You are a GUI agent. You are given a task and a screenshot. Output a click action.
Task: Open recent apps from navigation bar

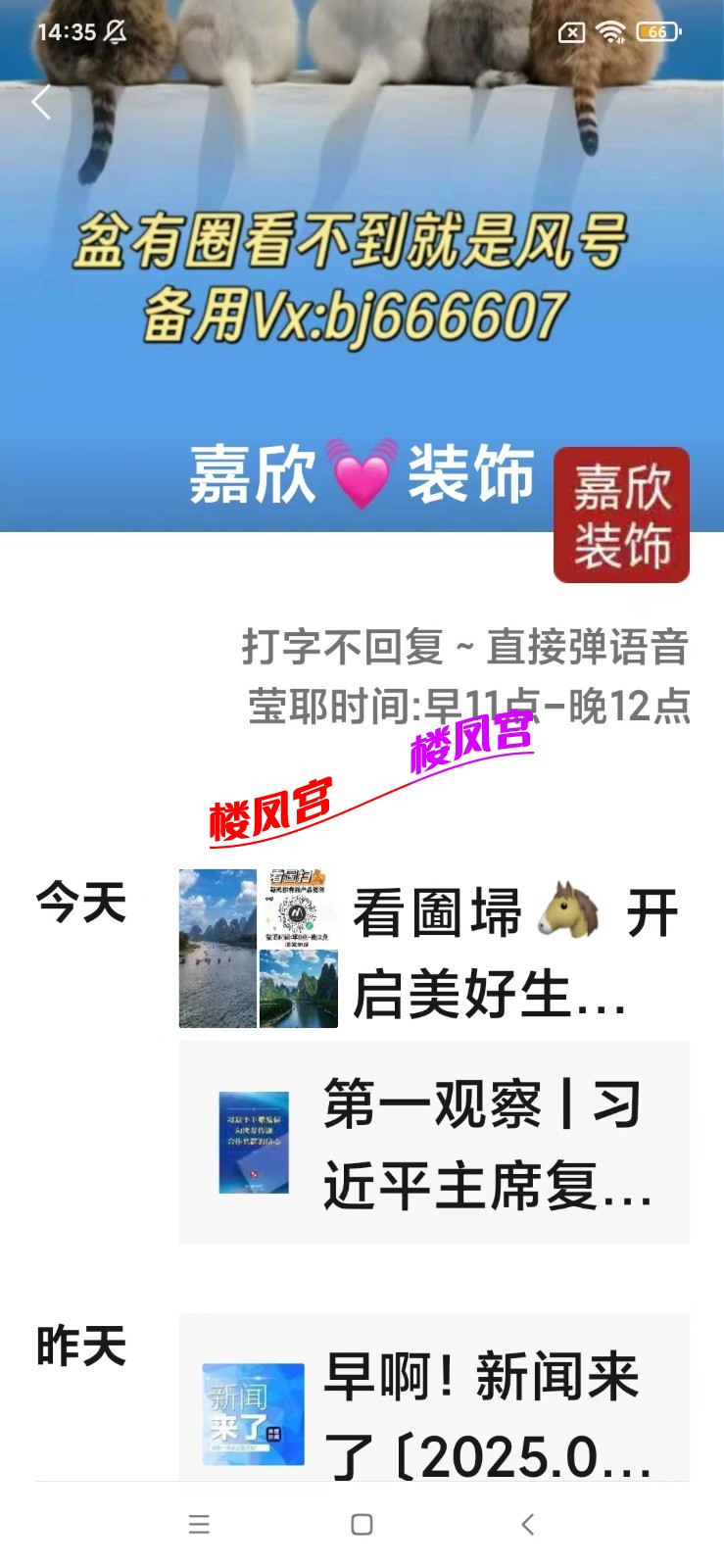[199, 1524]
